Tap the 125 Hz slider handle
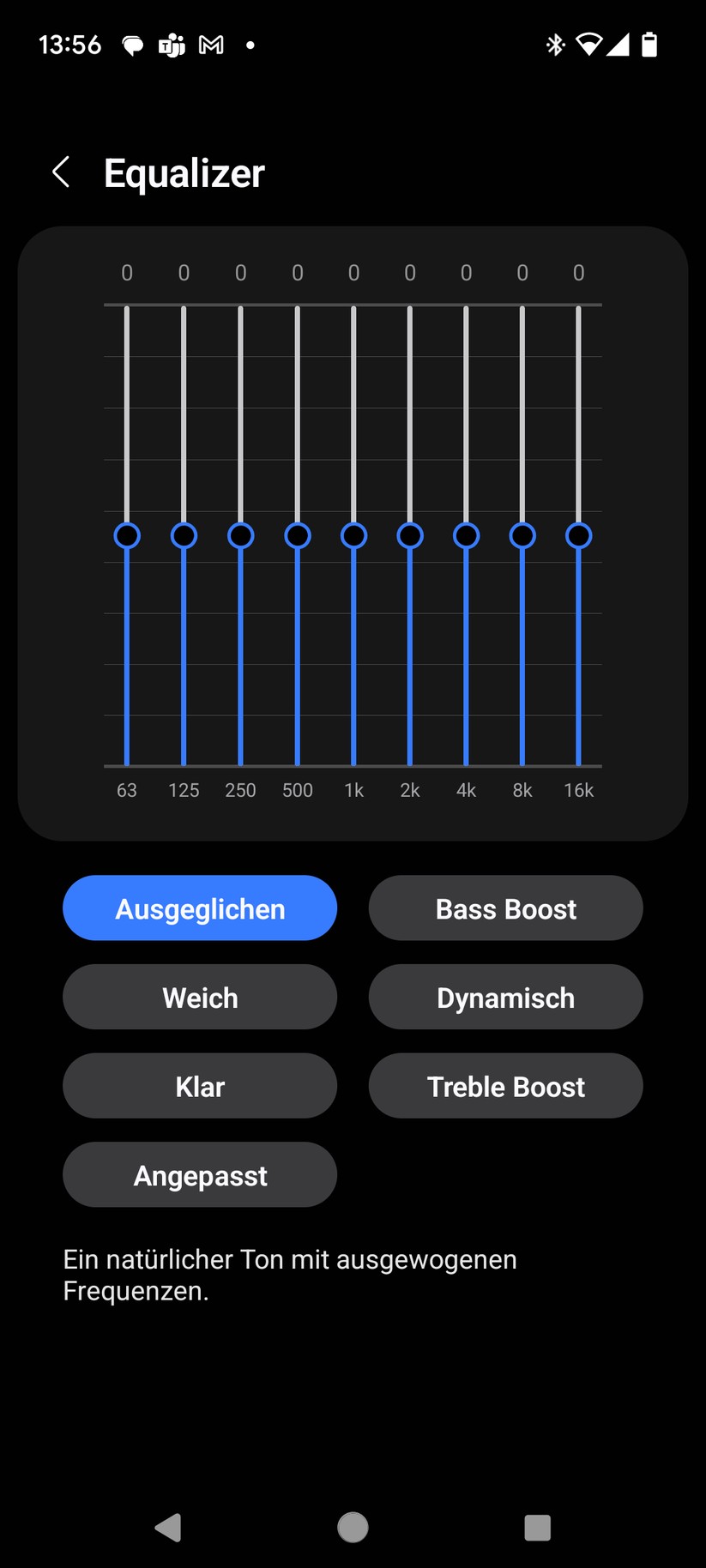The height and width of the screenshot is (1568, 706). 184,536
